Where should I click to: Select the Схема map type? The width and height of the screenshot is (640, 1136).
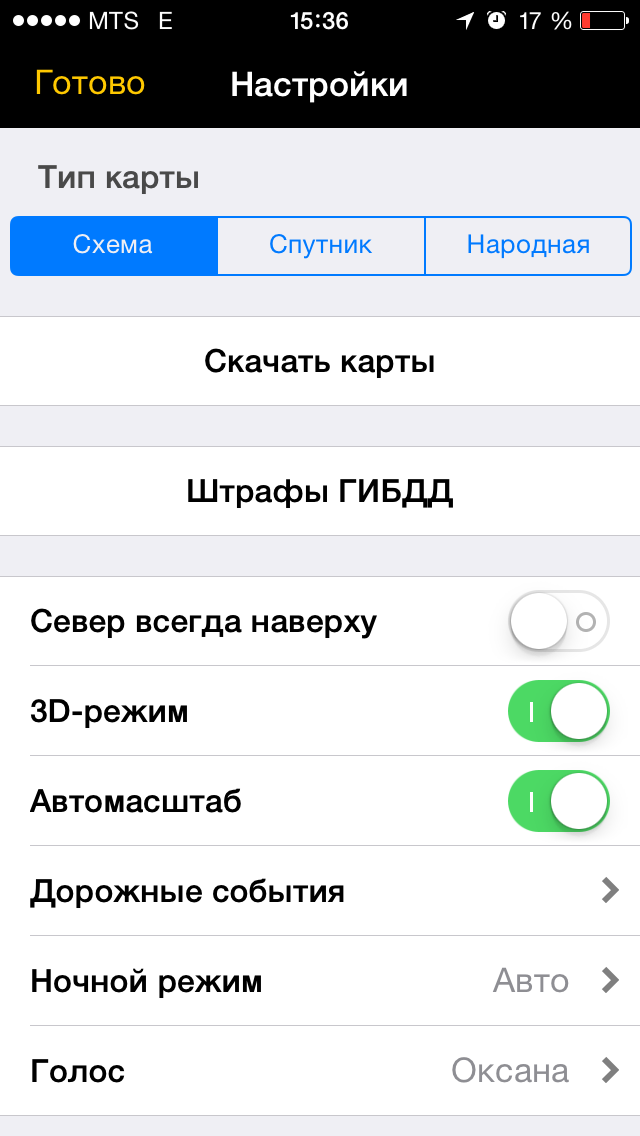(x=113, y=245)
